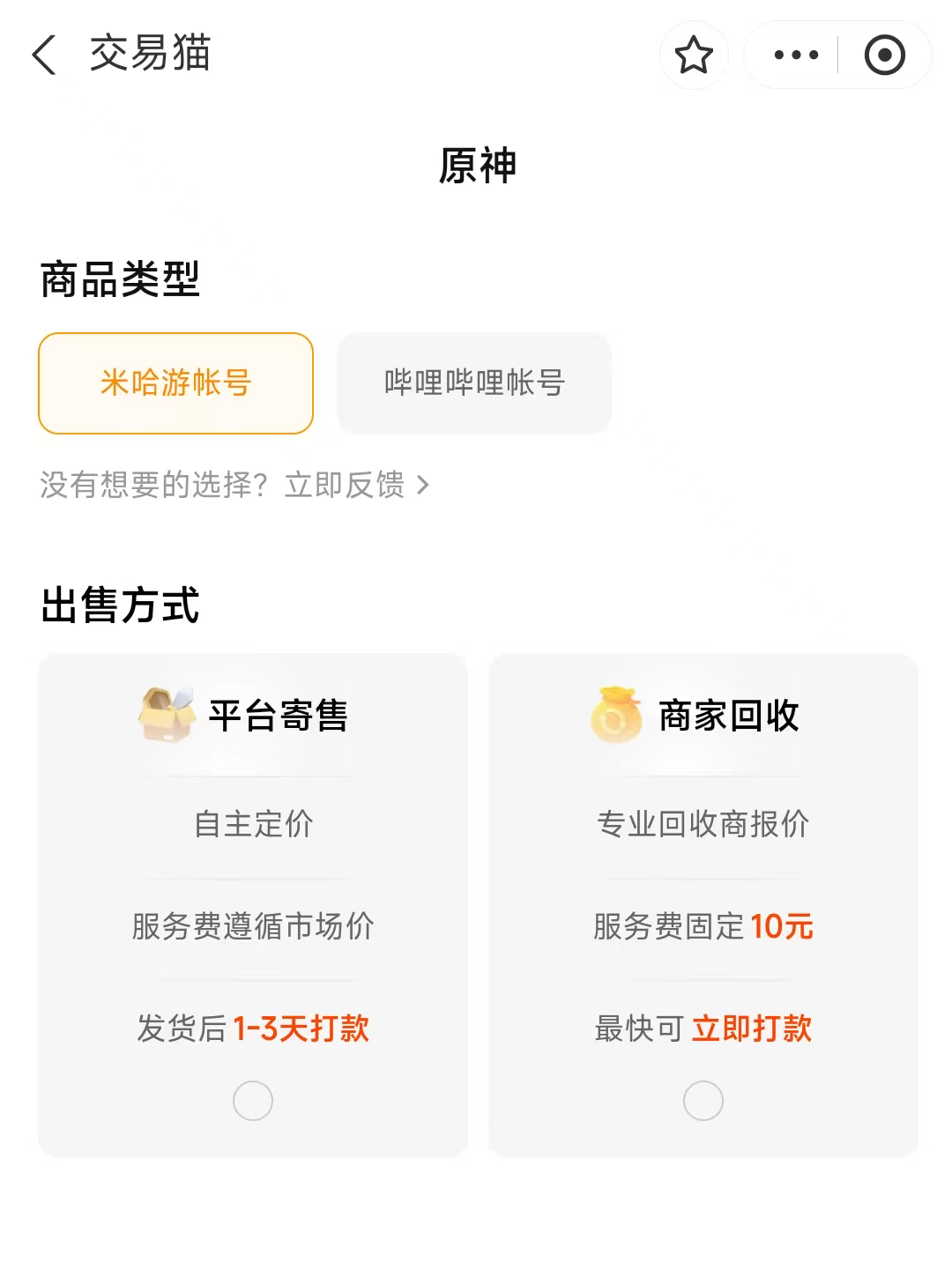Choose the 哔哩哔哩帐号 product type
Screen dimensions: 952x1270
coord(474,383)
